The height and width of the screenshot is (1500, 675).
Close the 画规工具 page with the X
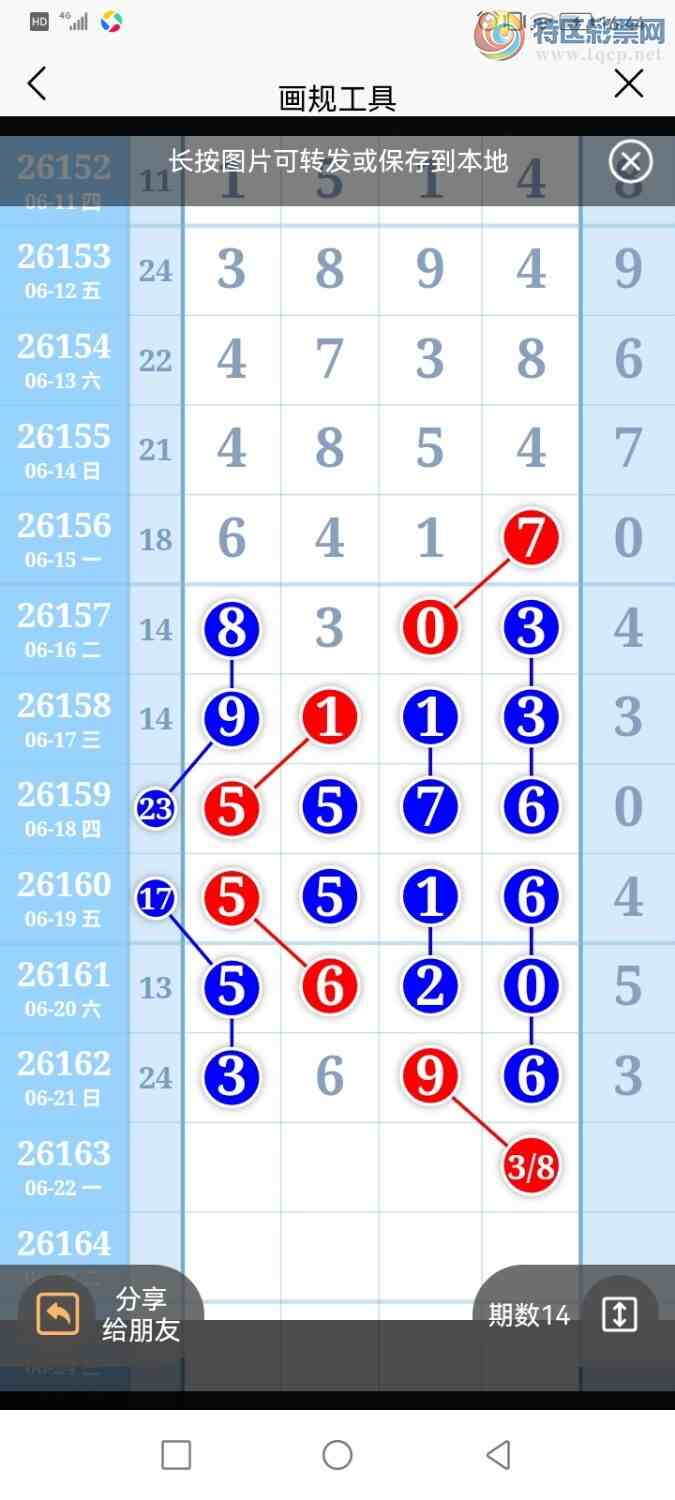629,84
